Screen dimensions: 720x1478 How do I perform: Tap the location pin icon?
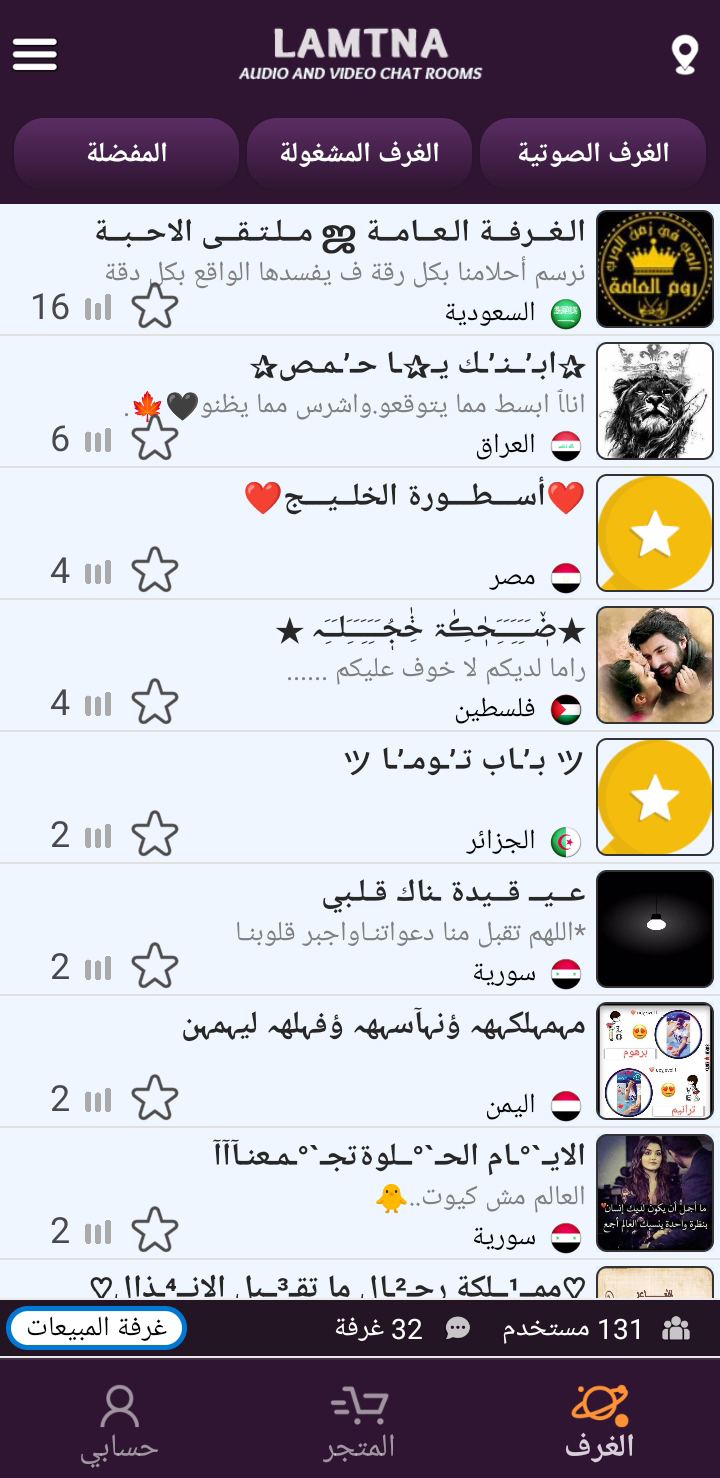(685, 55)
